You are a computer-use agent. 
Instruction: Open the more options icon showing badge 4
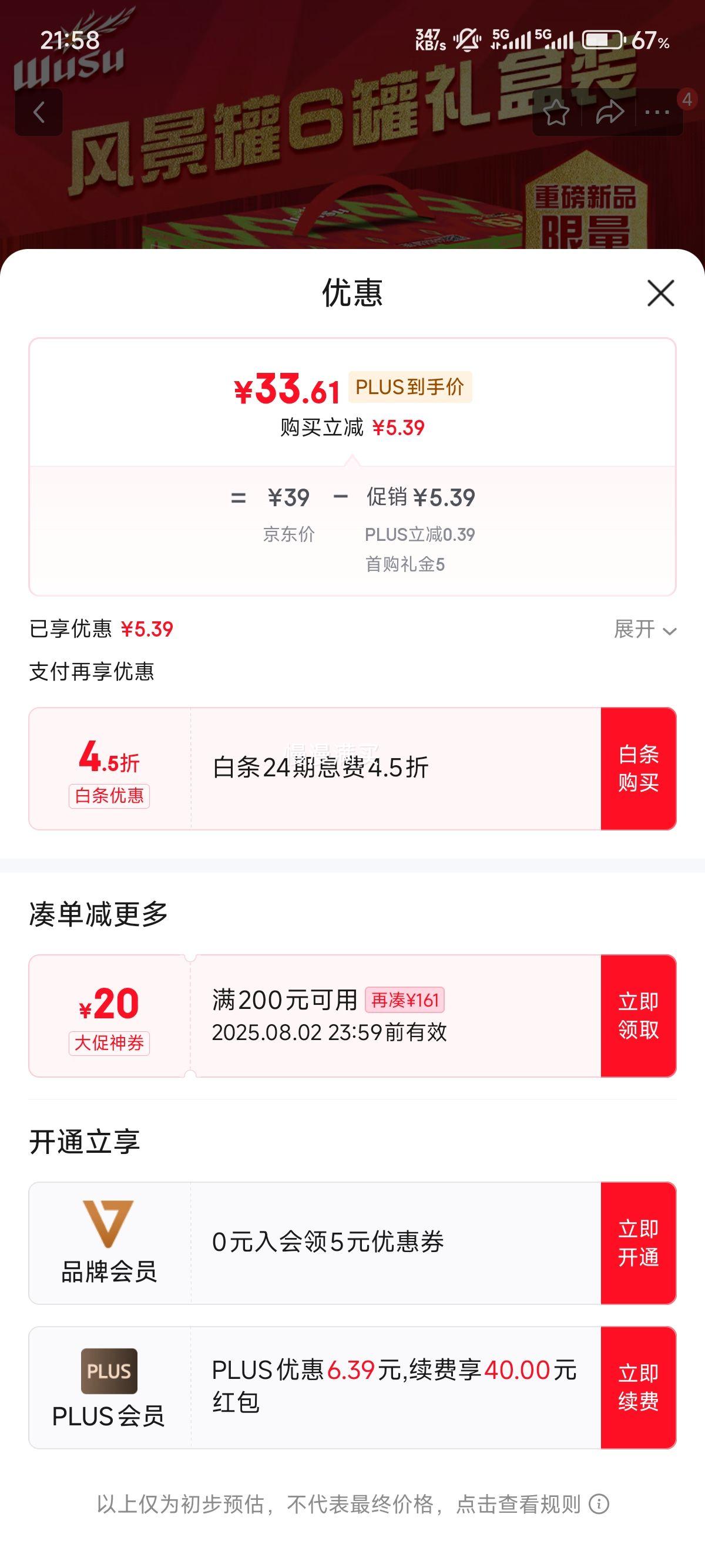(655, 113)
